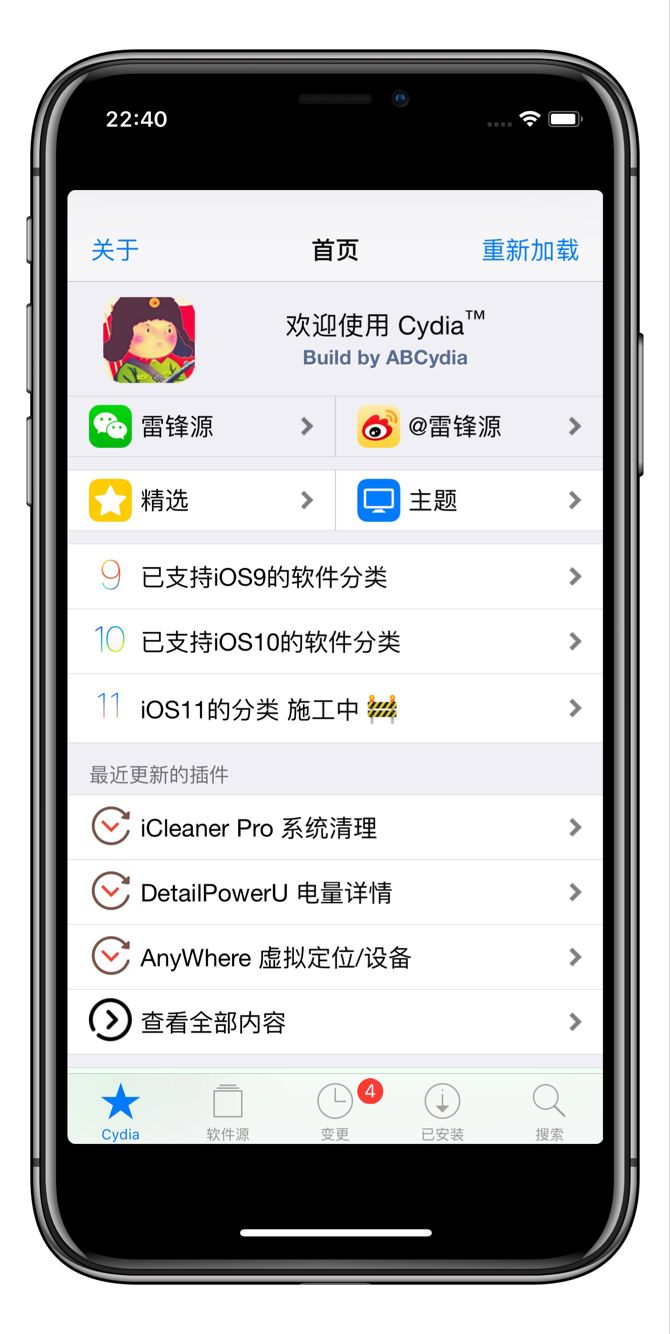Tap the 关于 button
This screenshot has width=670, height=1334.
click(115, 250)
